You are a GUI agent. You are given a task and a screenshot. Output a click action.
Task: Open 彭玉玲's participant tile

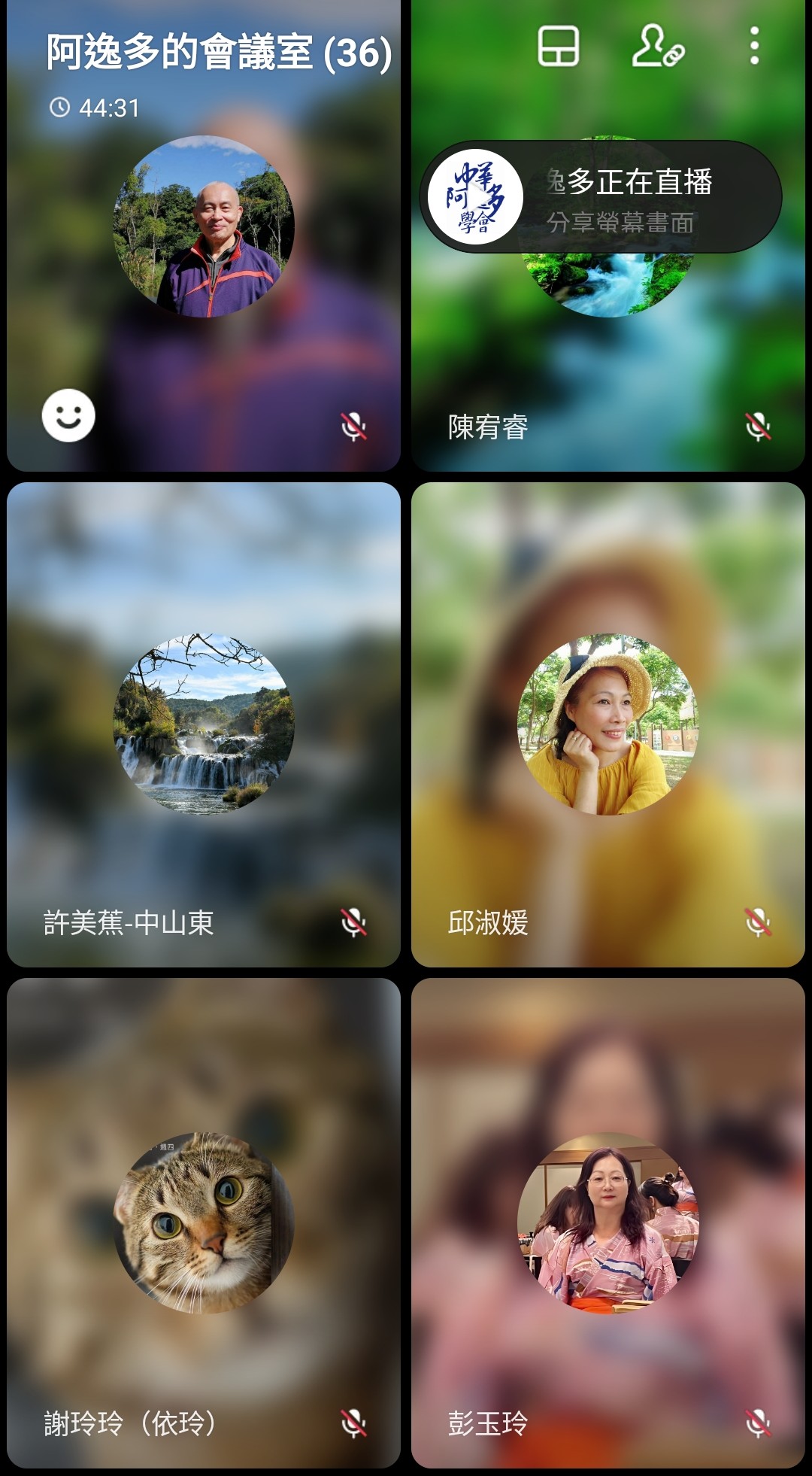607,1222
